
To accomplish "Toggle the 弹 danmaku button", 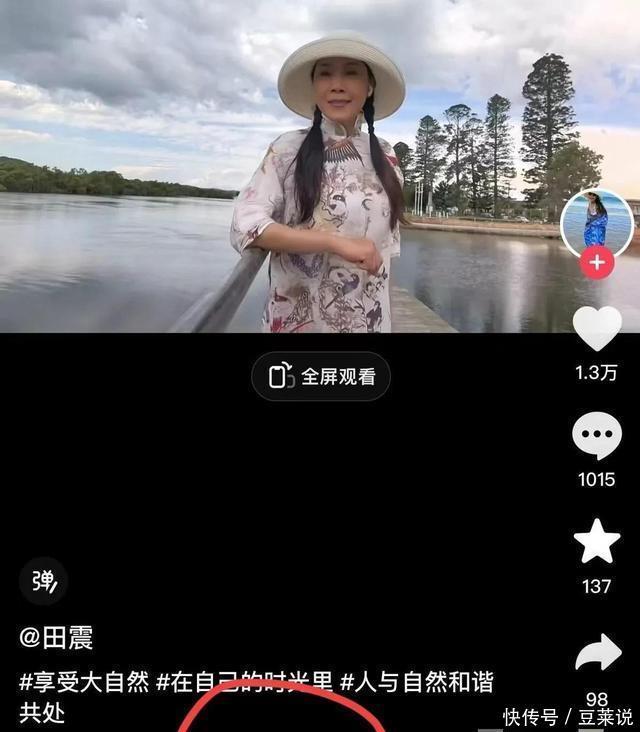I will pyautogui.click(x=44, y=581).
